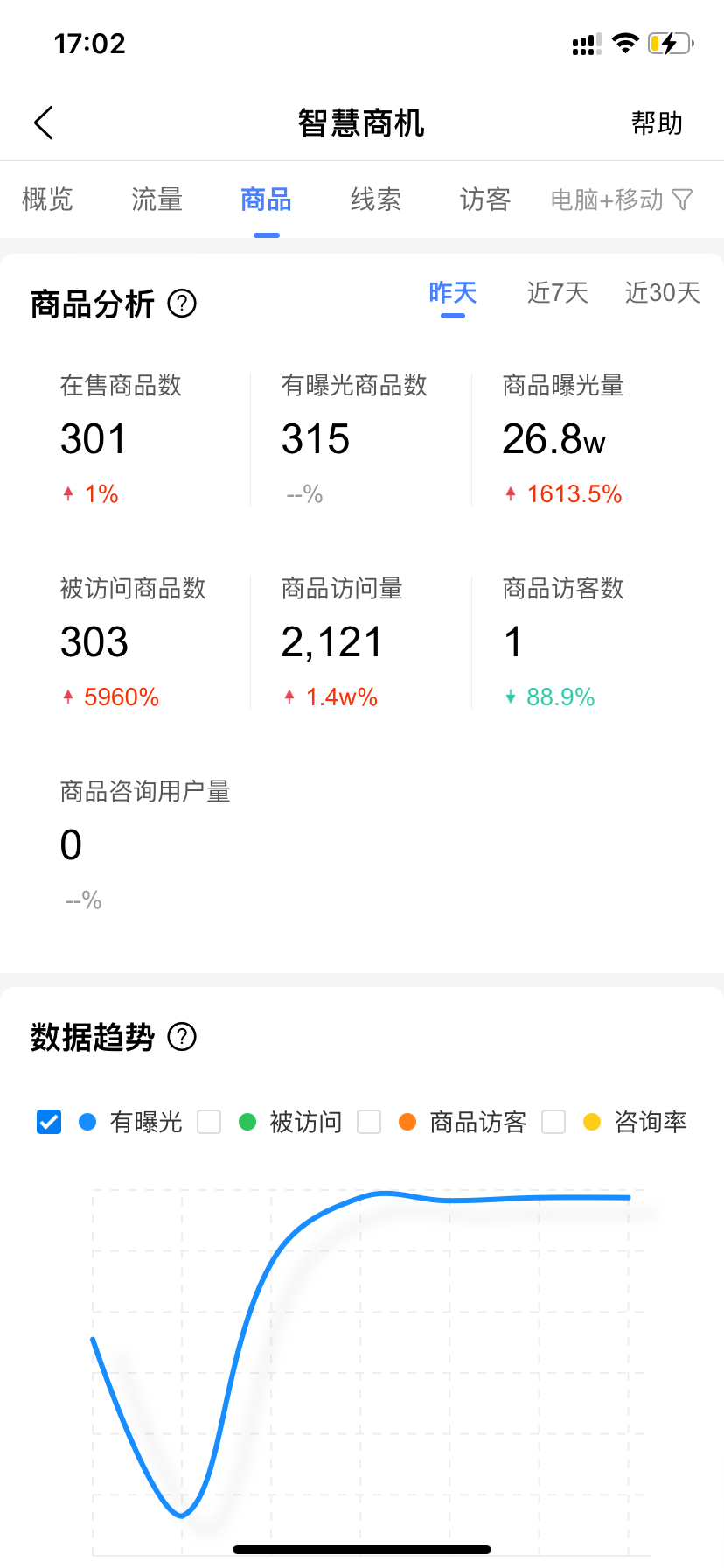Open the 帮助 help link

tap(657, 123)
